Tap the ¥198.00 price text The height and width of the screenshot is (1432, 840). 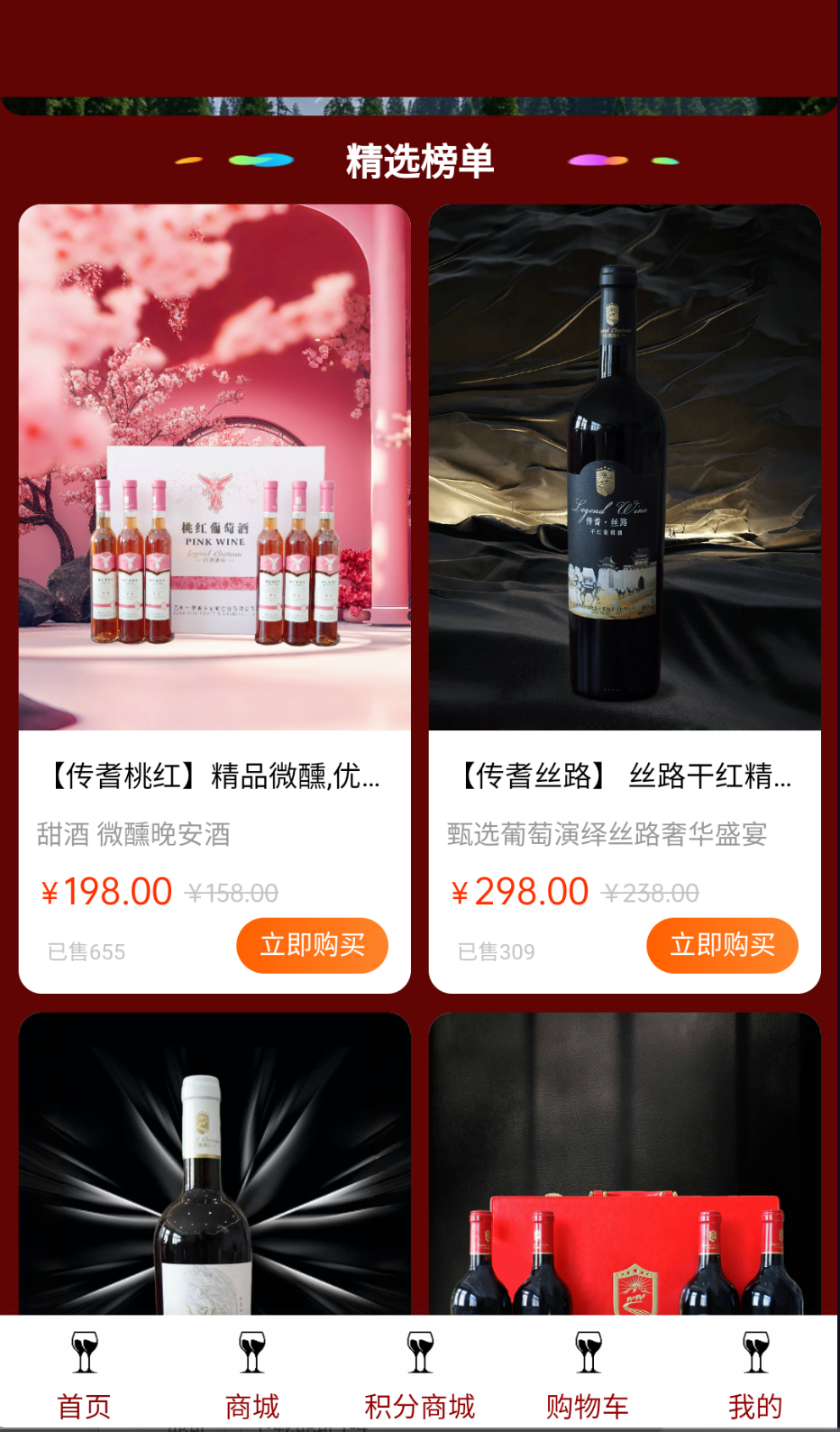(105, 890)
